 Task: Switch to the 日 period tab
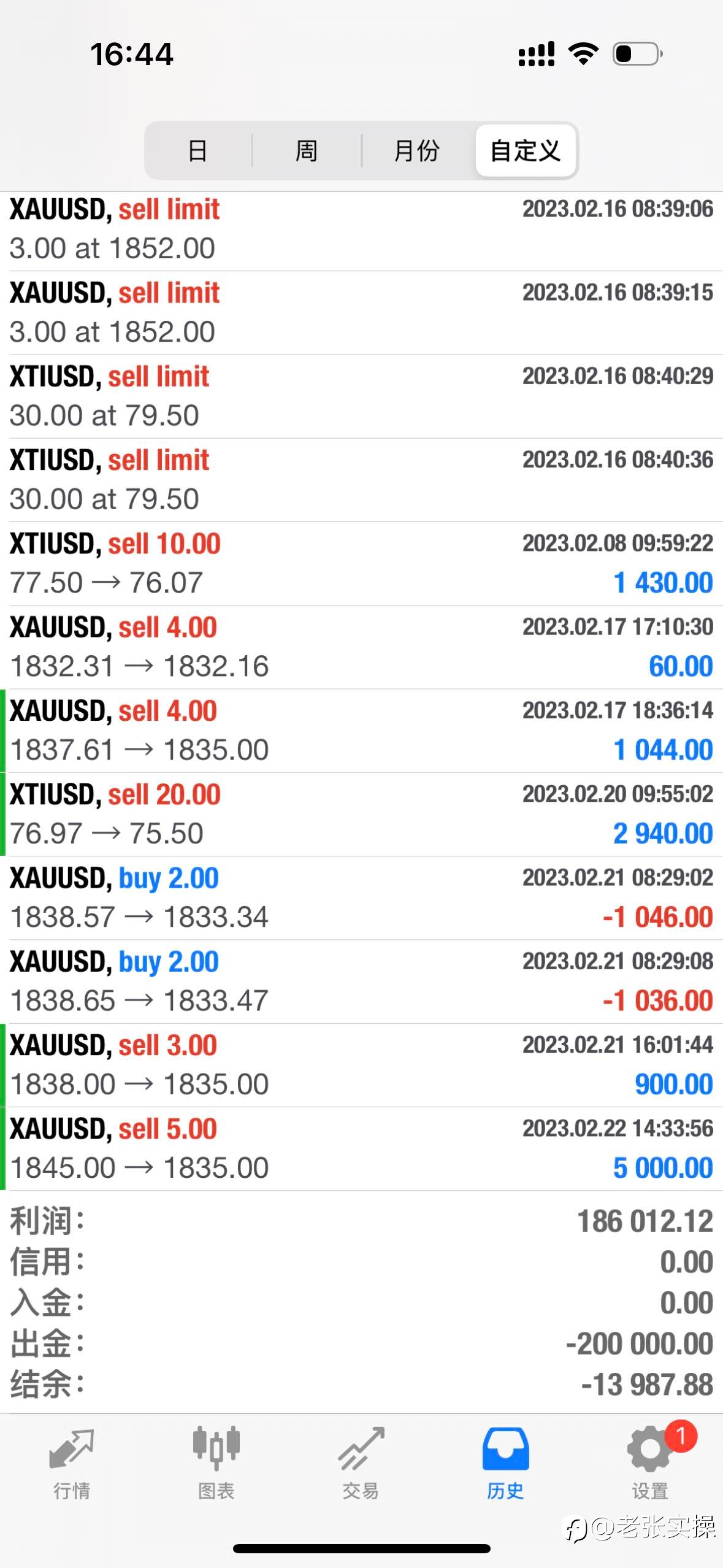(x=197, y=151)
